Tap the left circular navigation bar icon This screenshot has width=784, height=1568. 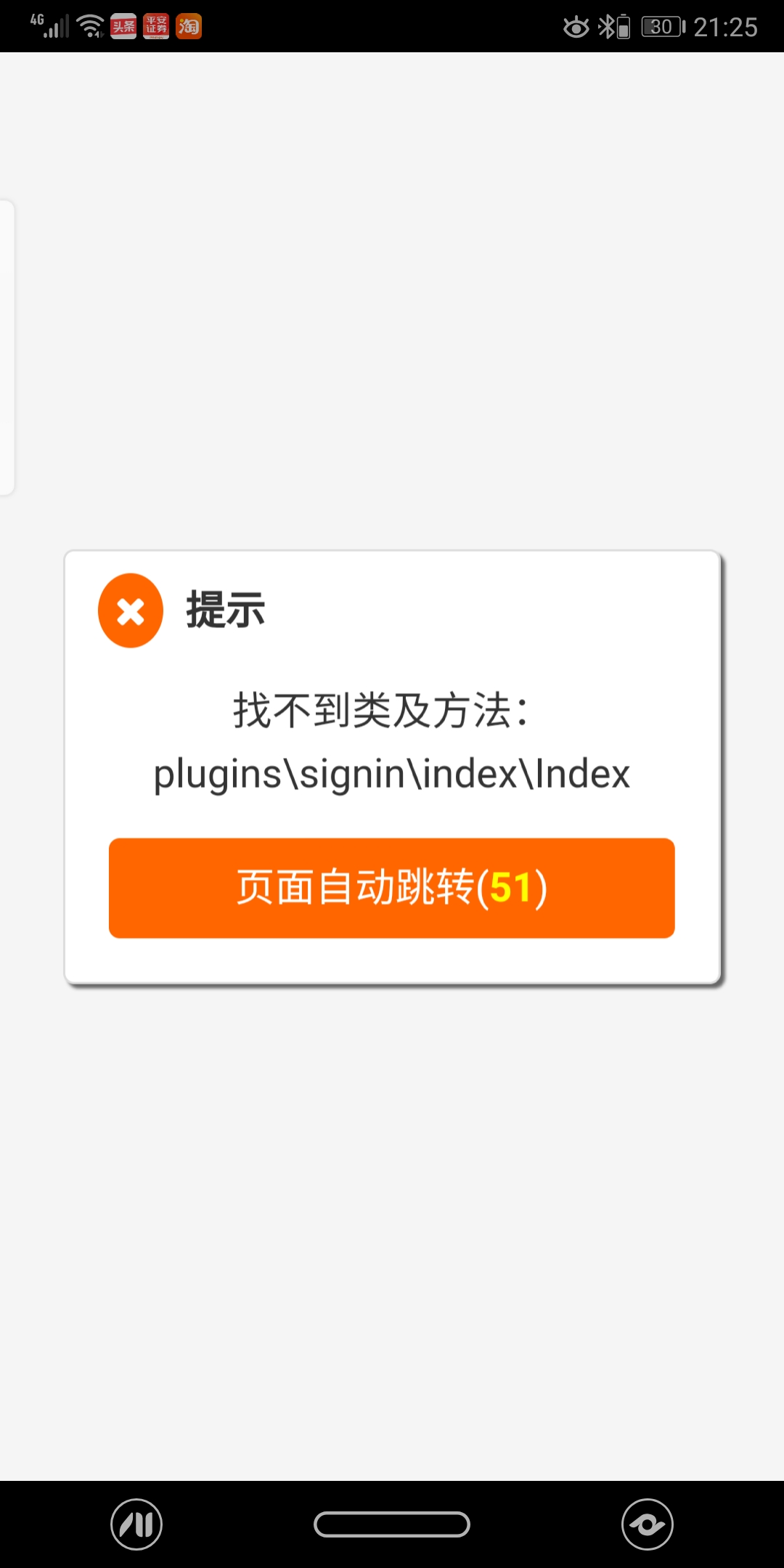136,1524
